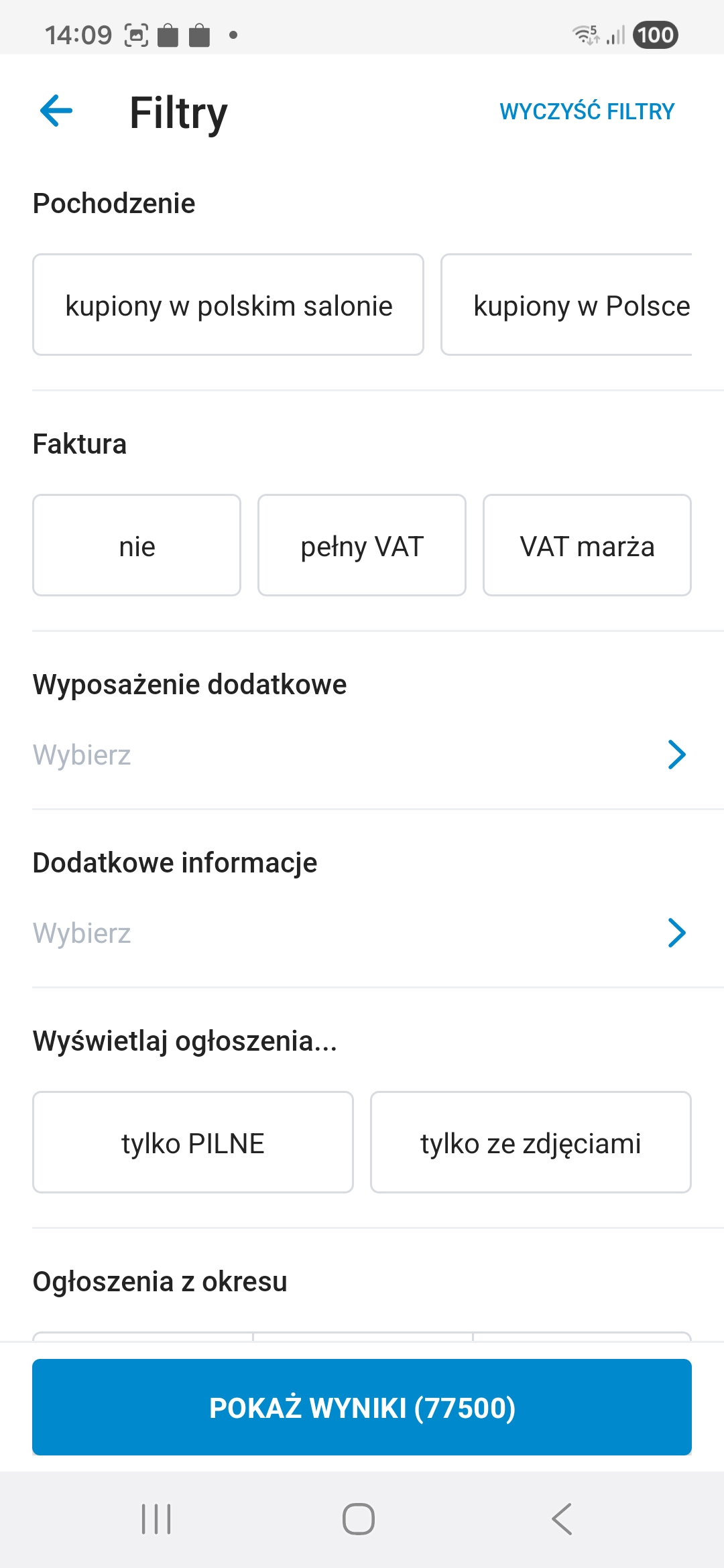This screenshot has width=724, height=1568.
Task: Enable the 'tylko PILNE' filter
Action: (x=193, y=1142)
